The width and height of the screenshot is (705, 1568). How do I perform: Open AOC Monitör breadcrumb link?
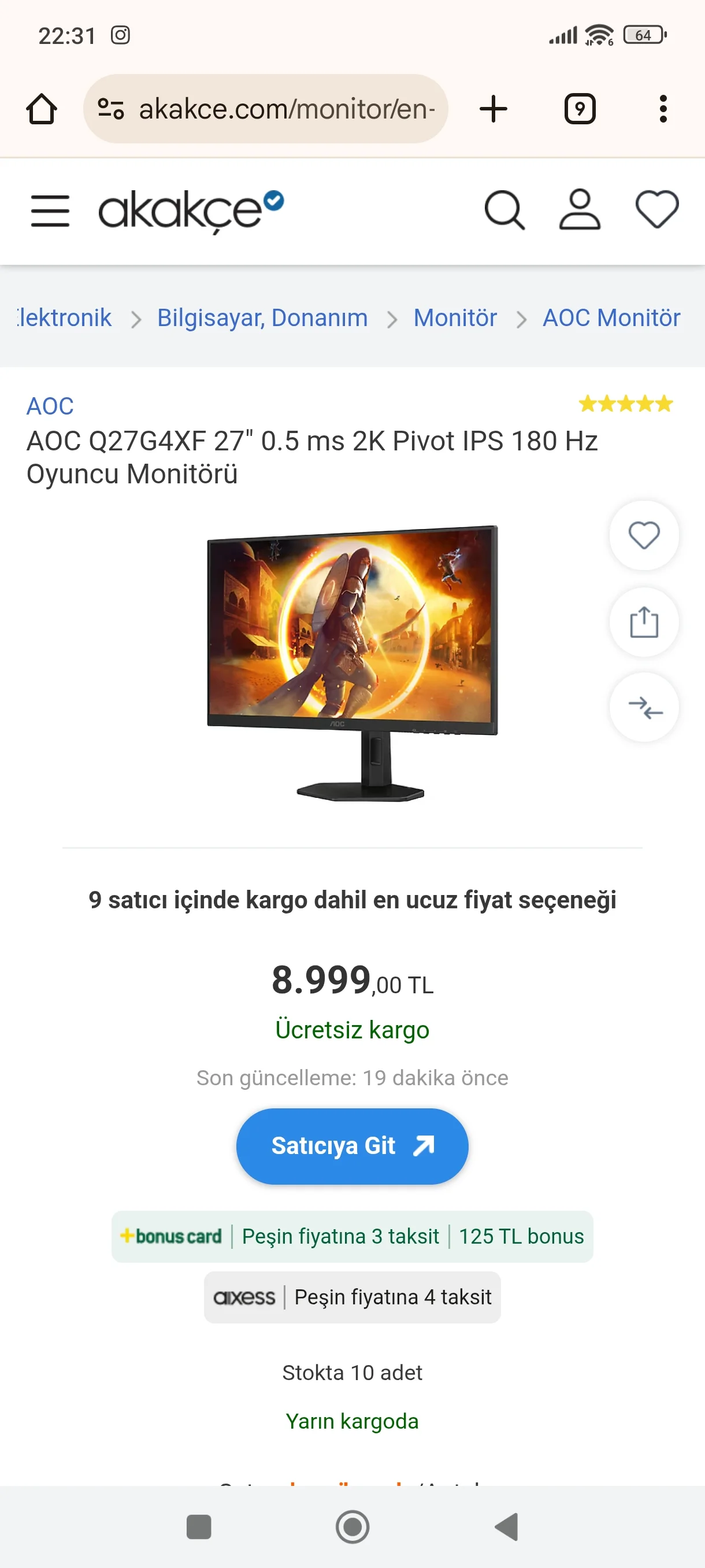click(x=611, y=318)
